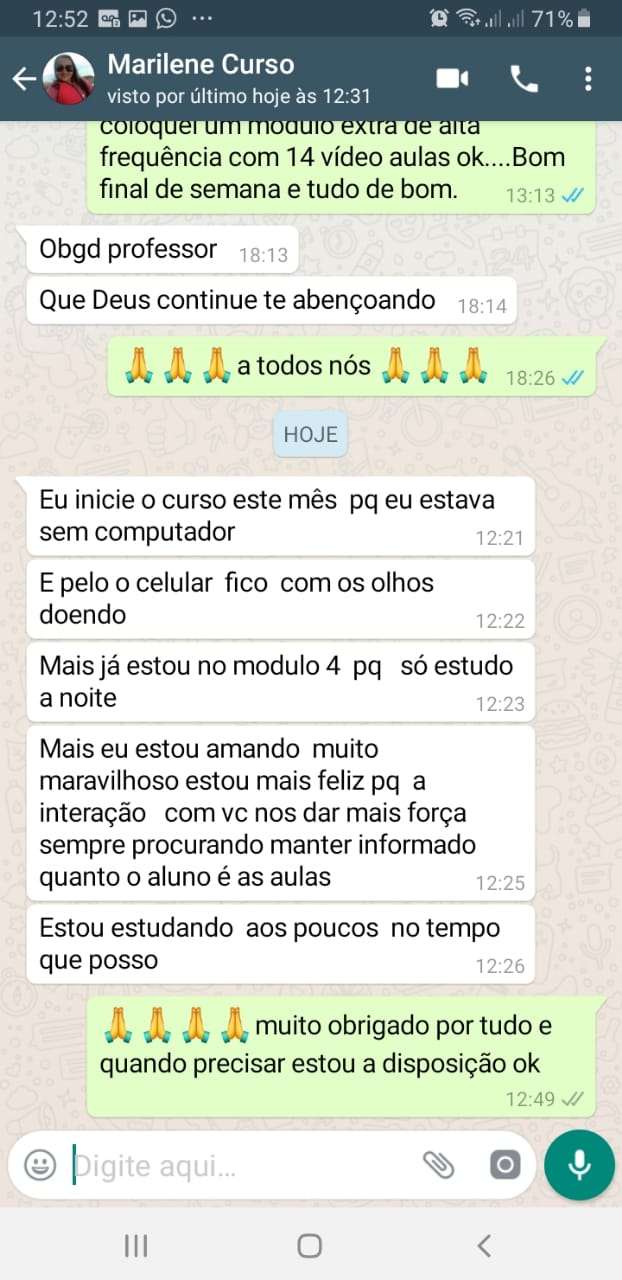Viewport: 622px width, 1280px height.
Task: Open the emoji picker
Action: click(x=40, y=1165)
